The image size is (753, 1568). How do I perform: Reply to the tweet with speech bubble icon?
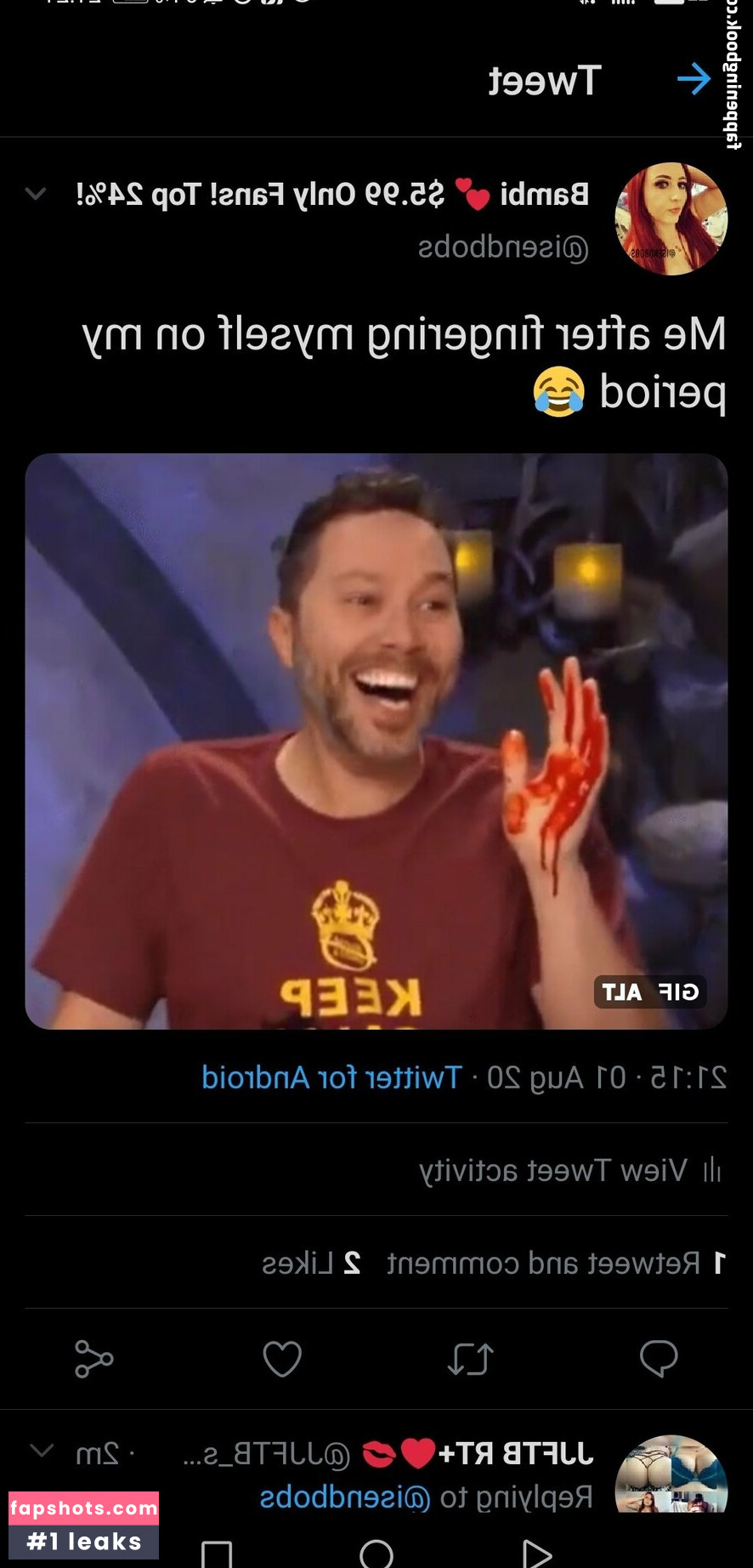tap(658, 1358)
